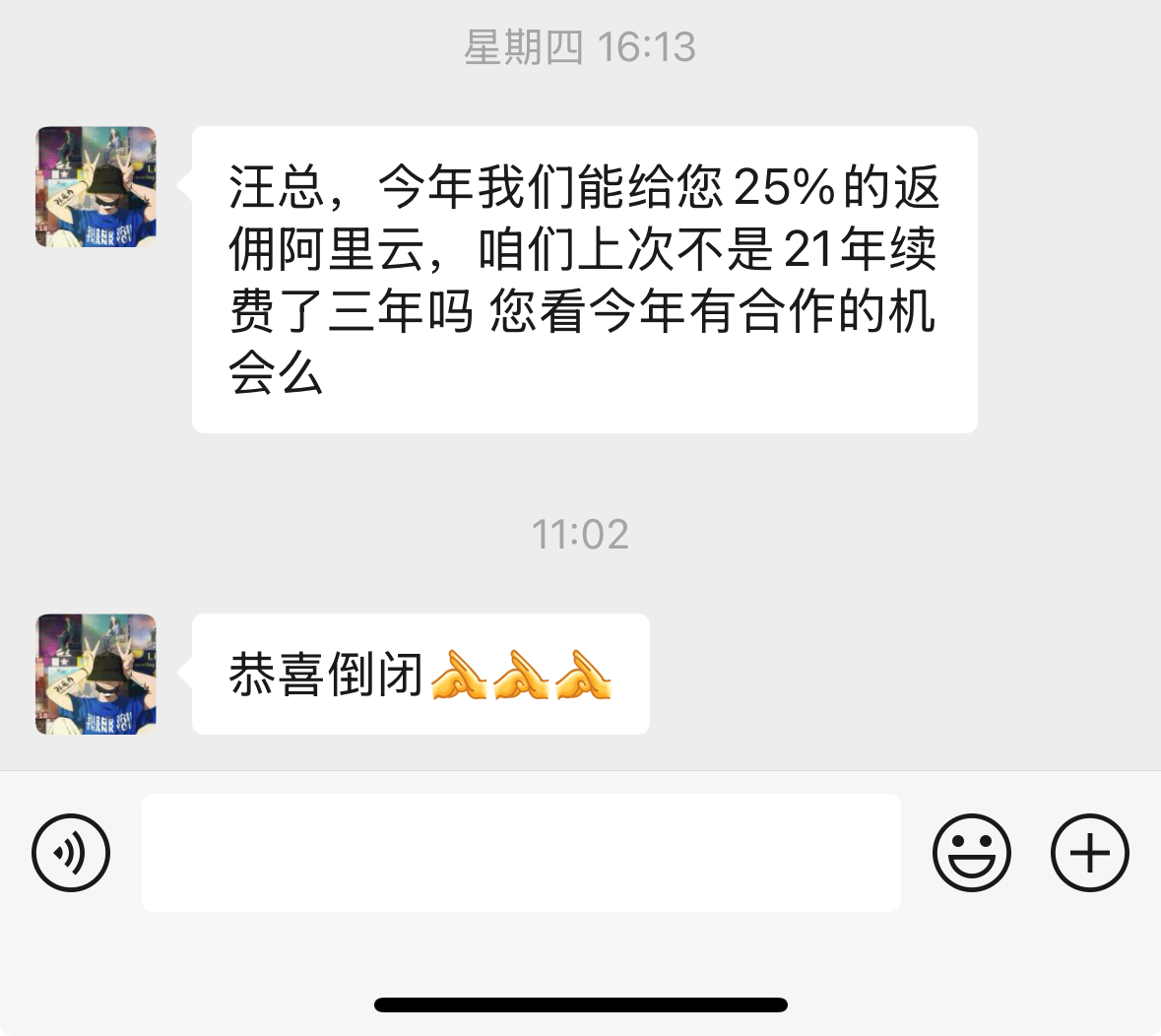
Task: Focus the message text field
Action: tap(521, 853)
